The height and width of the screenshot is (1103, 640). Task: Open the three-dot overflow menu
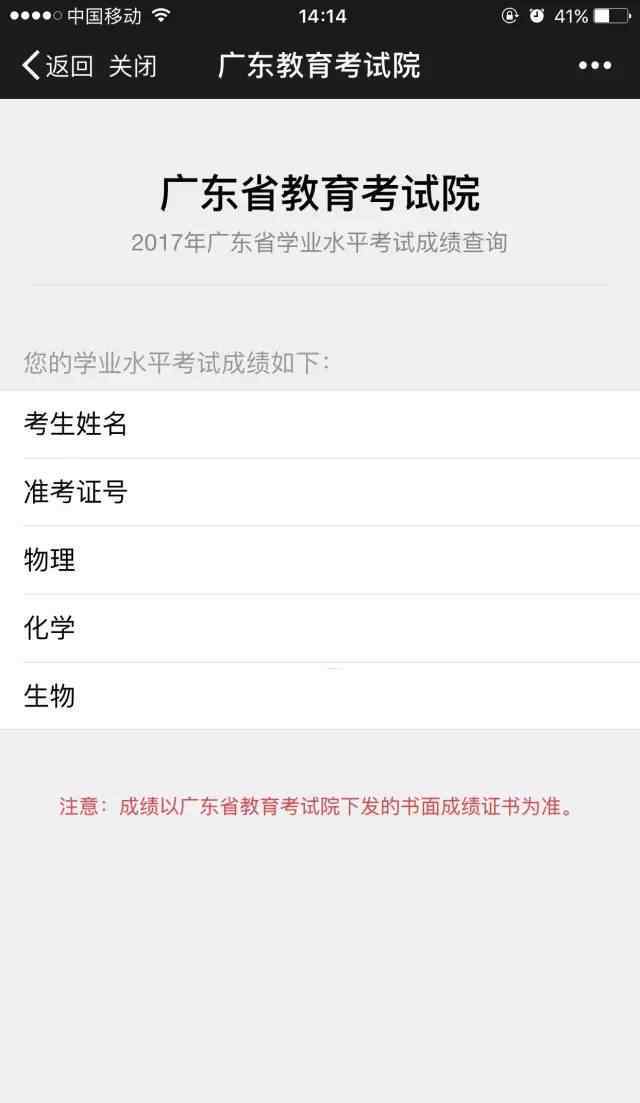(x=594, y=66)
